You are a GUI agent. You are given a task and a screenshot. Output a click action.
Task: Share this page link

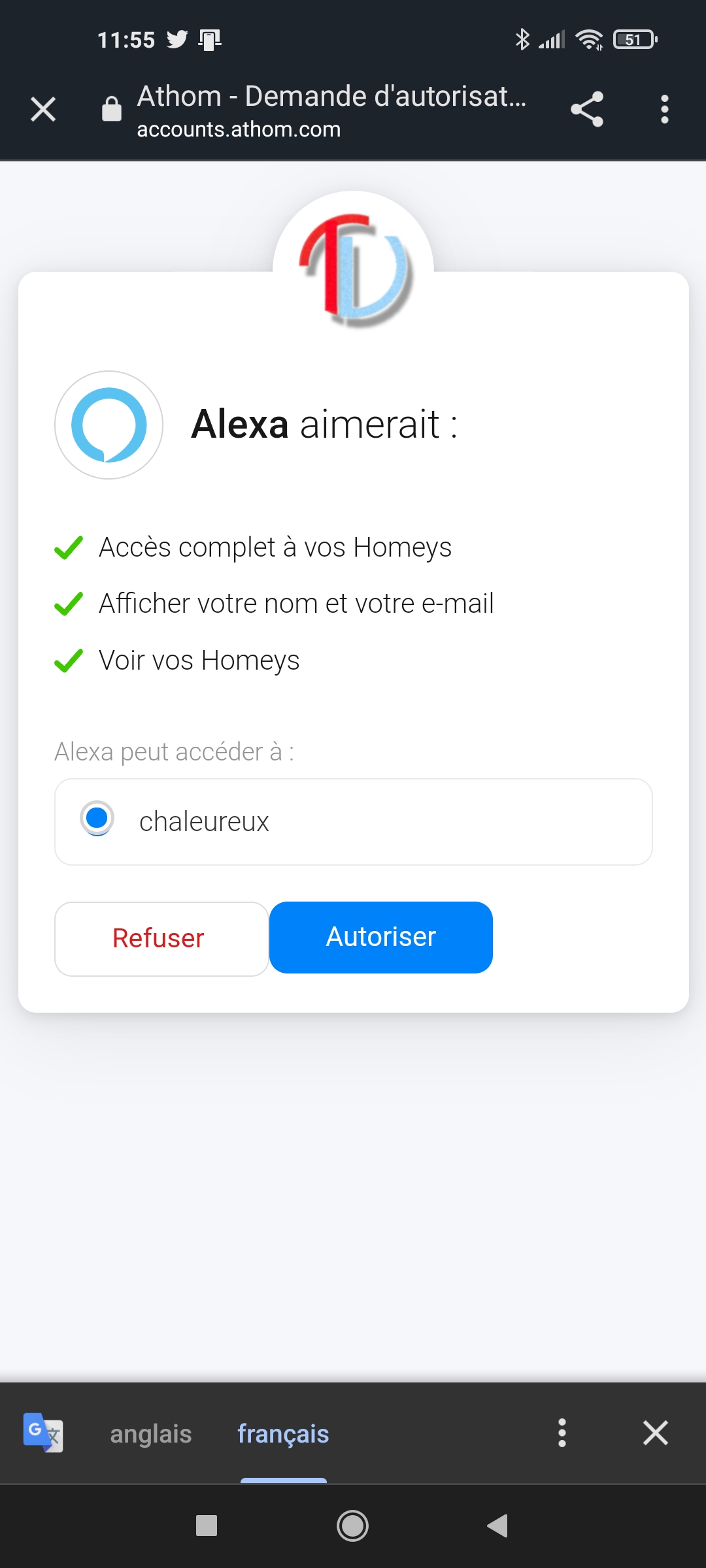pos(587,109)
